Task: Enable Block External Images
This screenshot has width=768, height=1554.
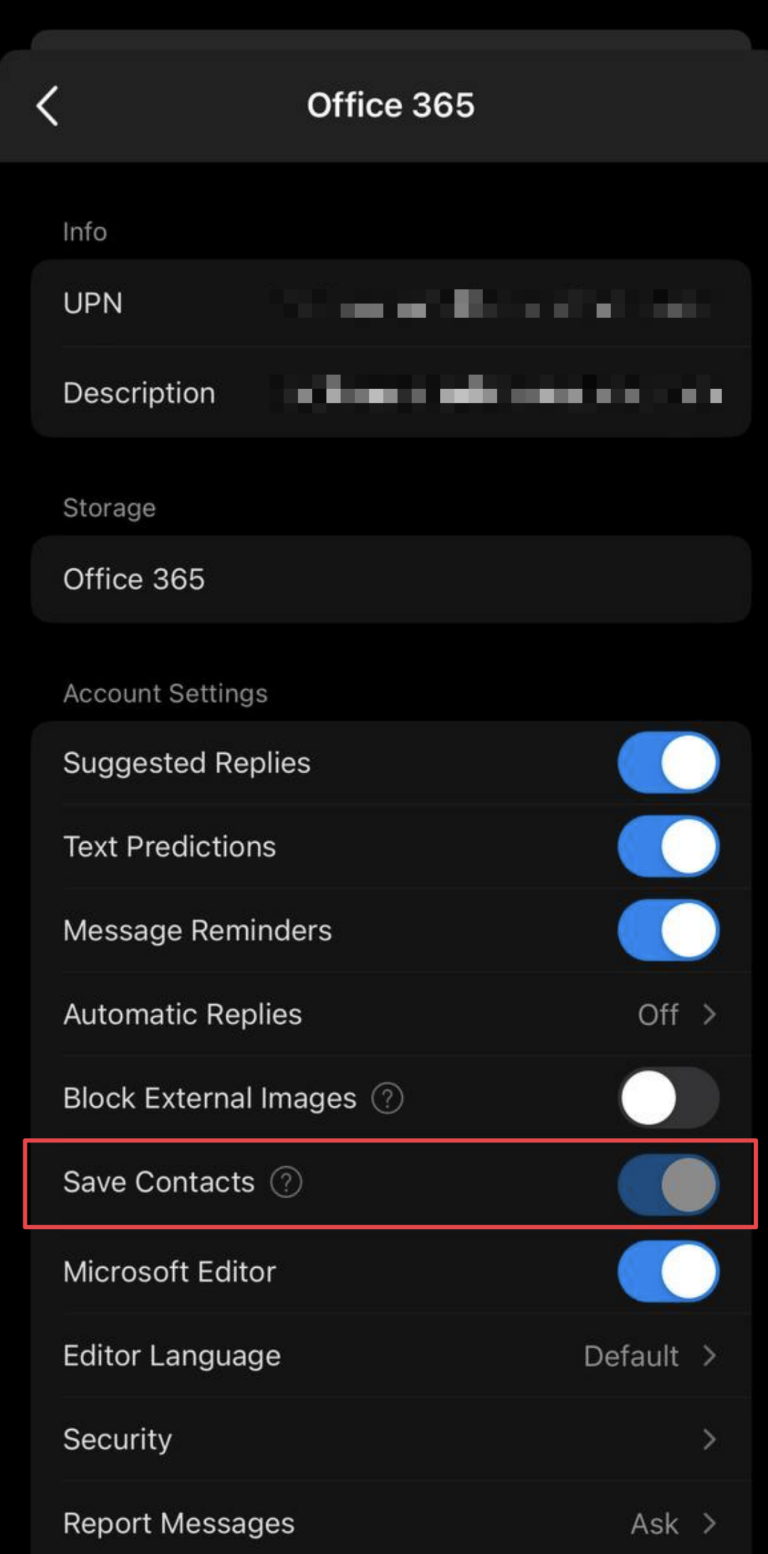Action: click(x=668, y=1099)
